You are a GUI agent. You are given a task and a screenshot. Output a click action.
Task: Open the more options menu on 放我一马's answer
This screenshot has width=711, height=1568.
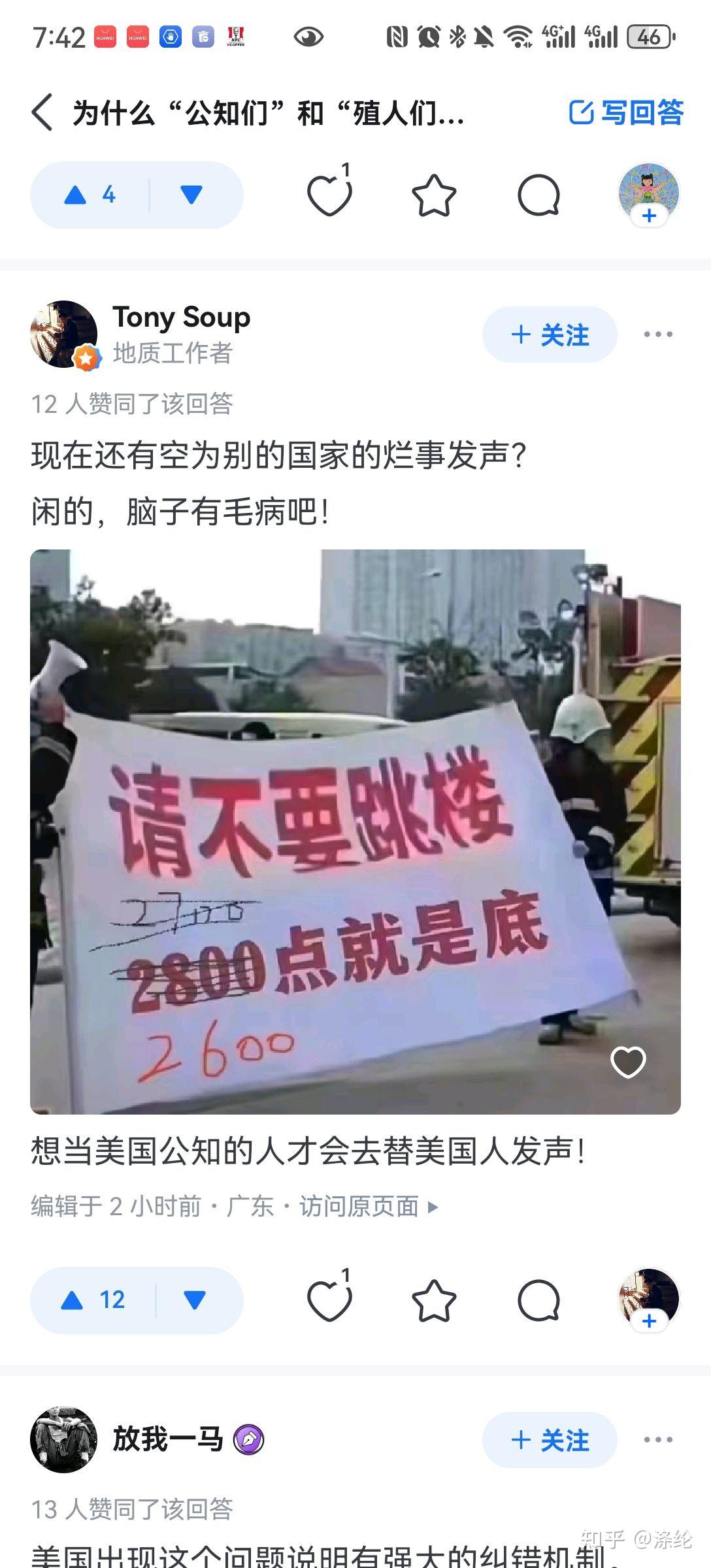tap(657, 1440)
